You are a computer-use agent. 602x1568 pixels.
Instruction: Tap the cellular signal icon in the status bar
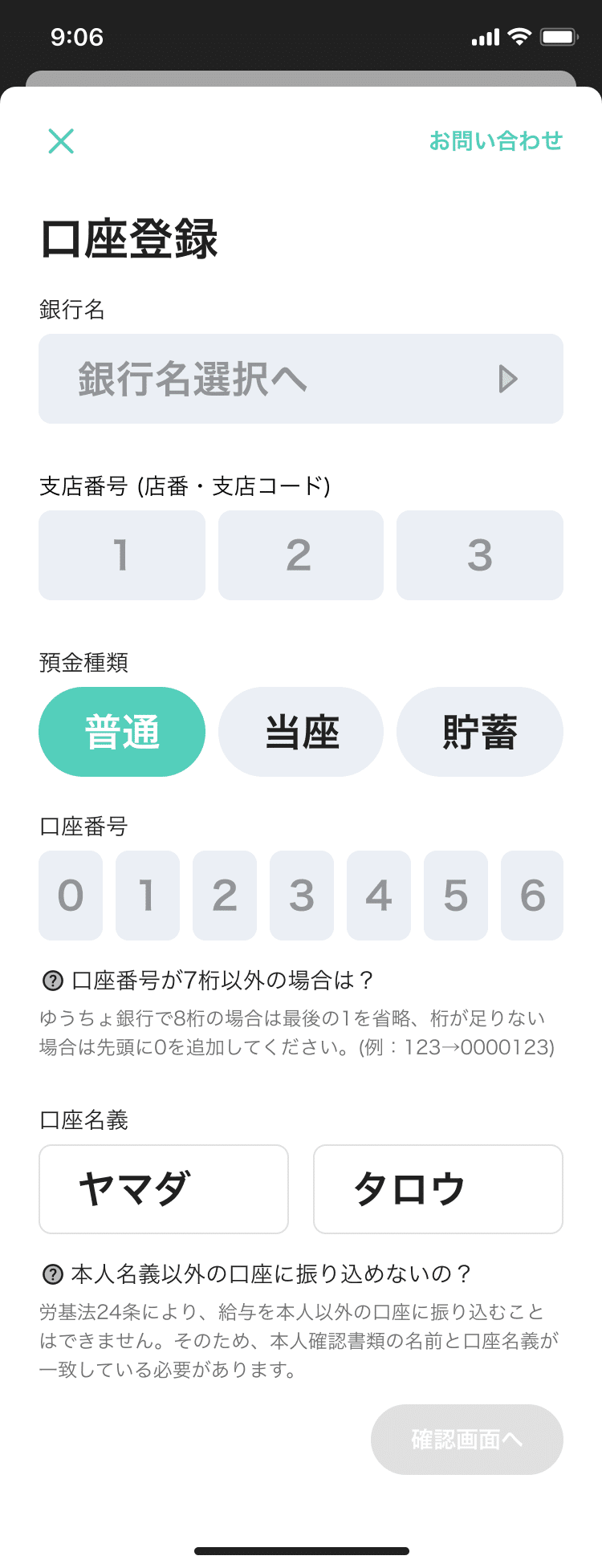(x=486, y=36)
